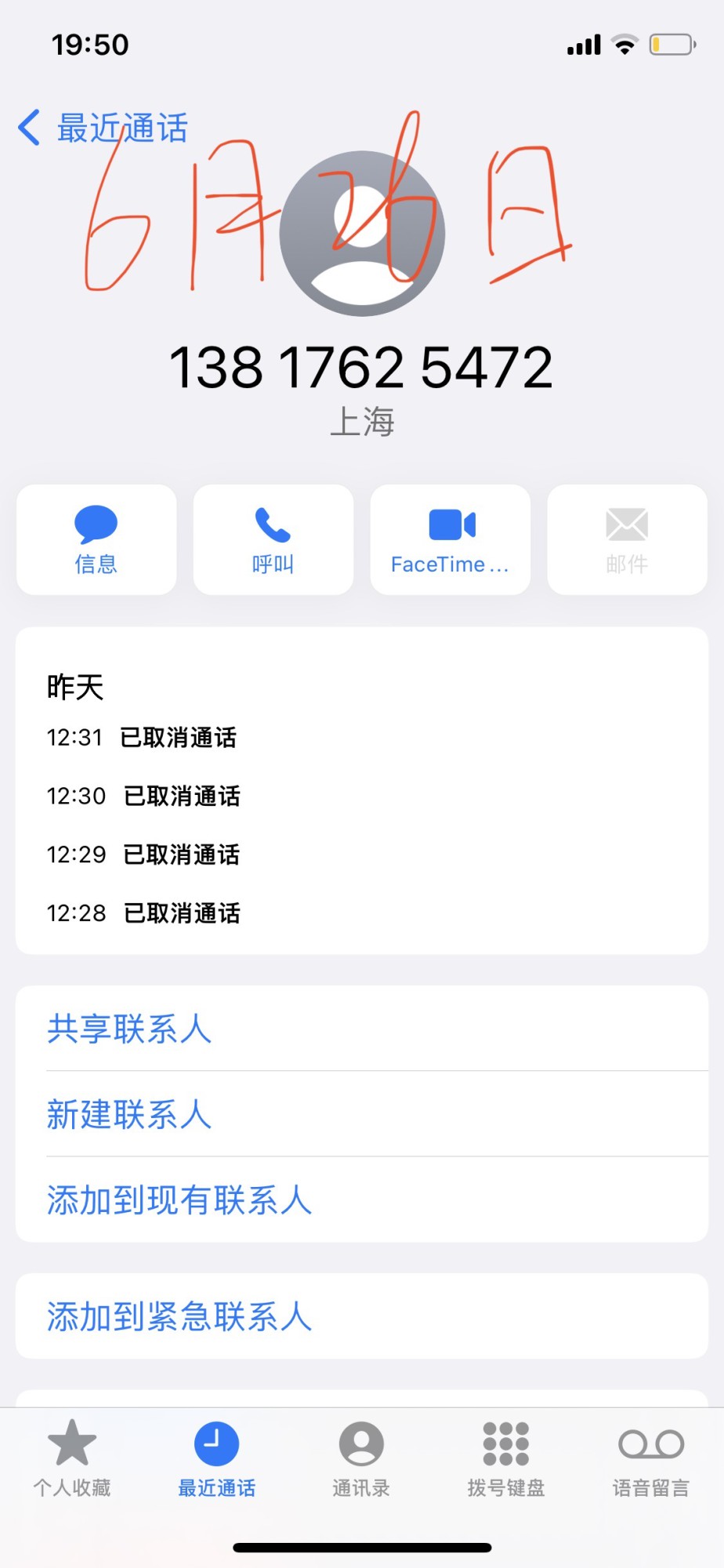Switch to the 通讯录 tab
Viewport: 724px width, 1568px height.
[361, 1458]
